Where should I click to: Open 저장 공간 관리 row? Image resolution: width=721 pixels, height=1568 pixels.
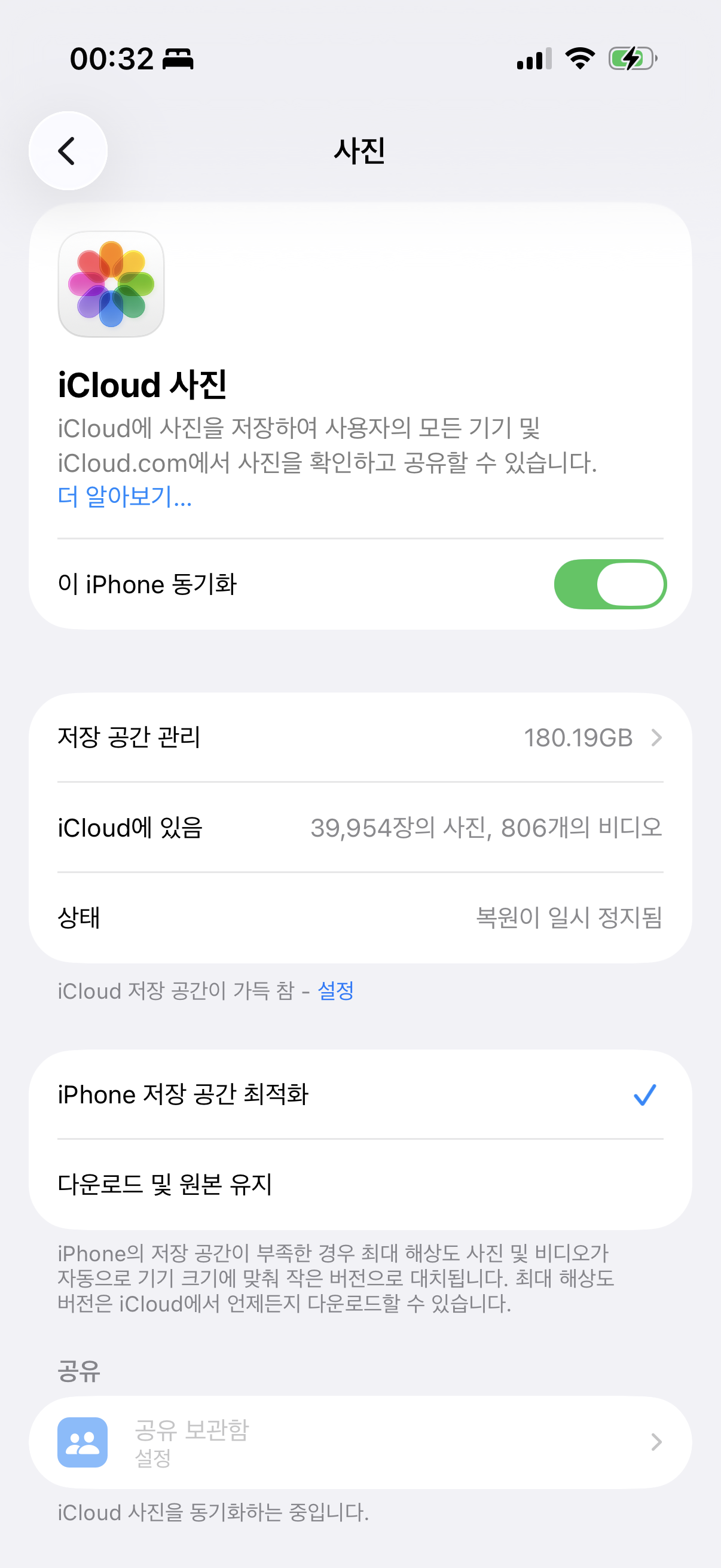(x=360, y=738)
